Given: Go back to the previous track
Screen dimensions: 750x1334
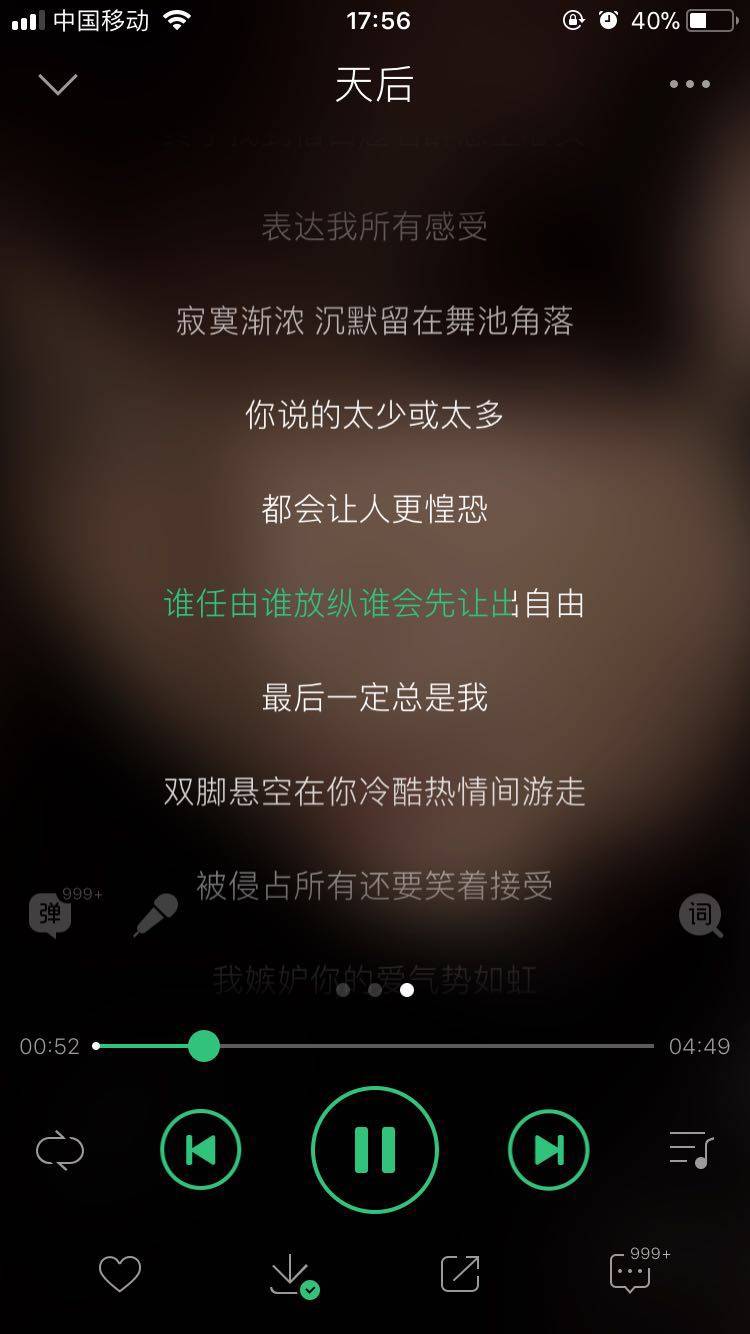Looking at the screenshot, I should pos(200,1150).
